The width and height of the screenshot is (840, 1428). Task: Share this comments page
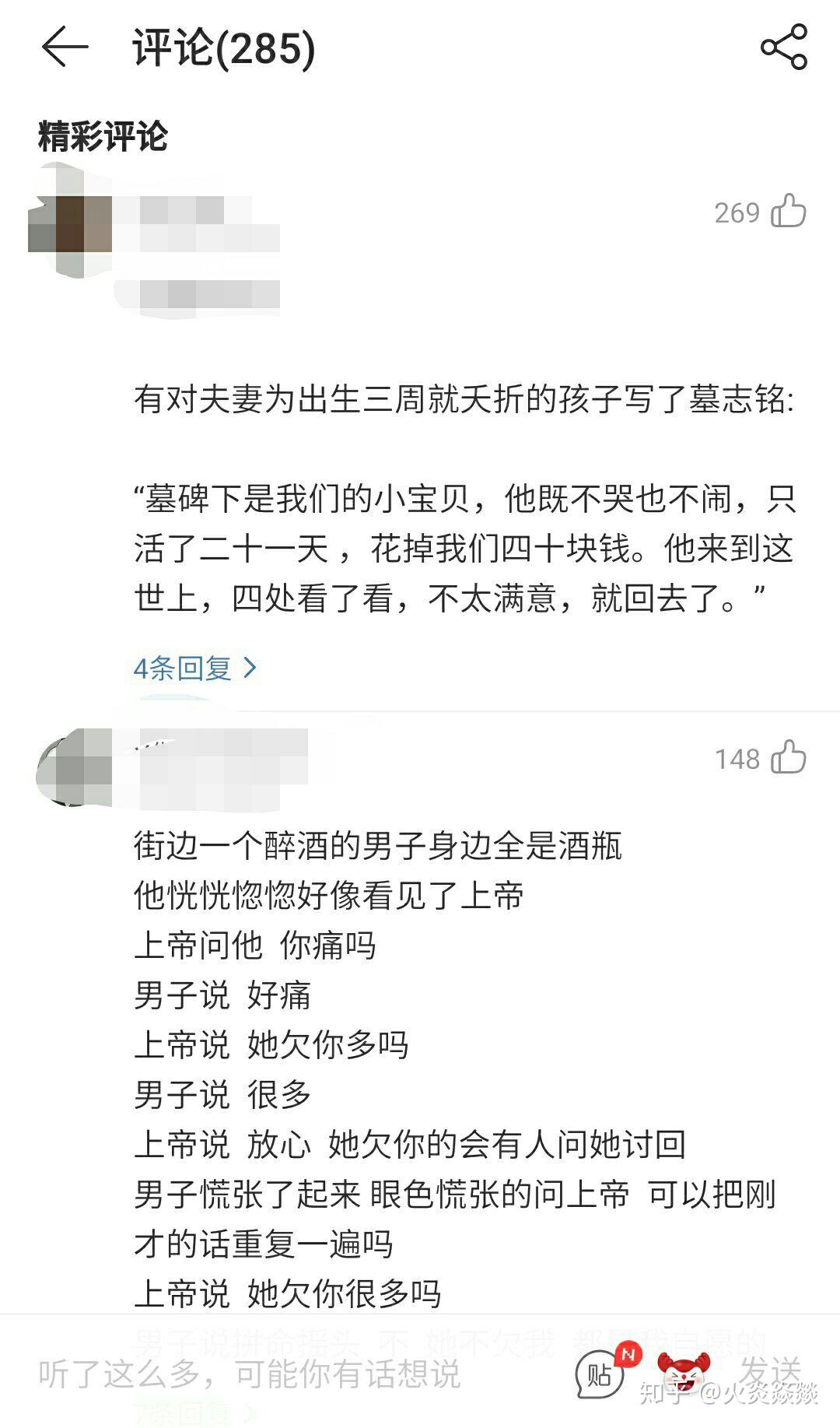[783, 47]
